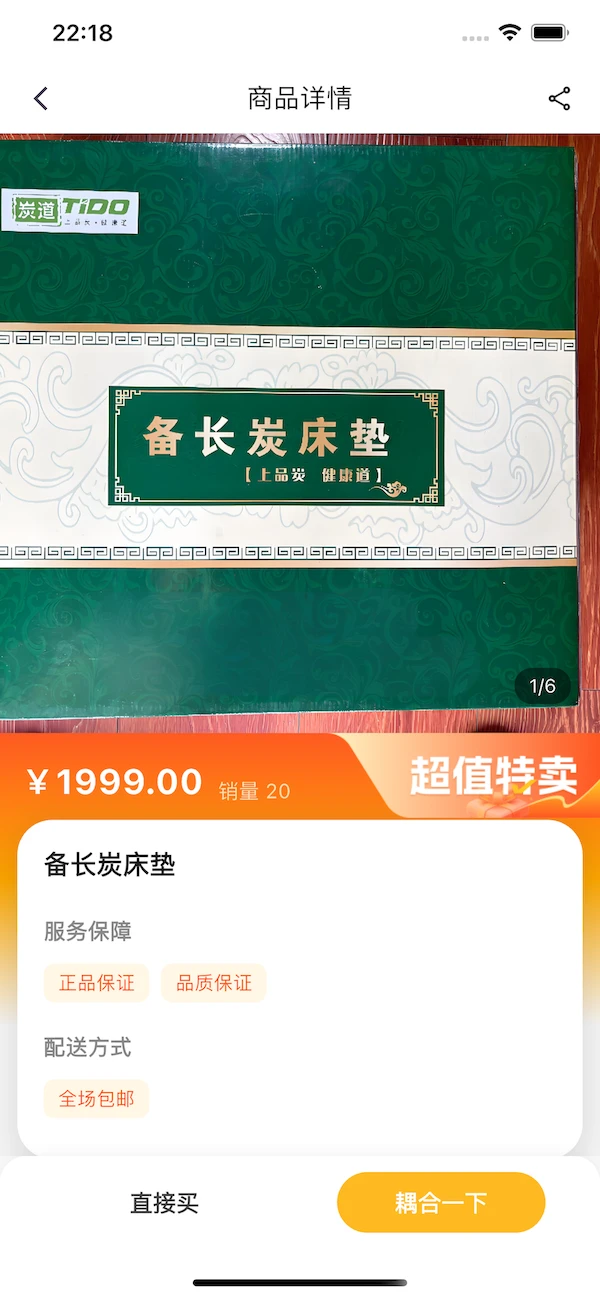Go back from the product details page
This screenshot has height=1298, width=600.
pos(41,98)
